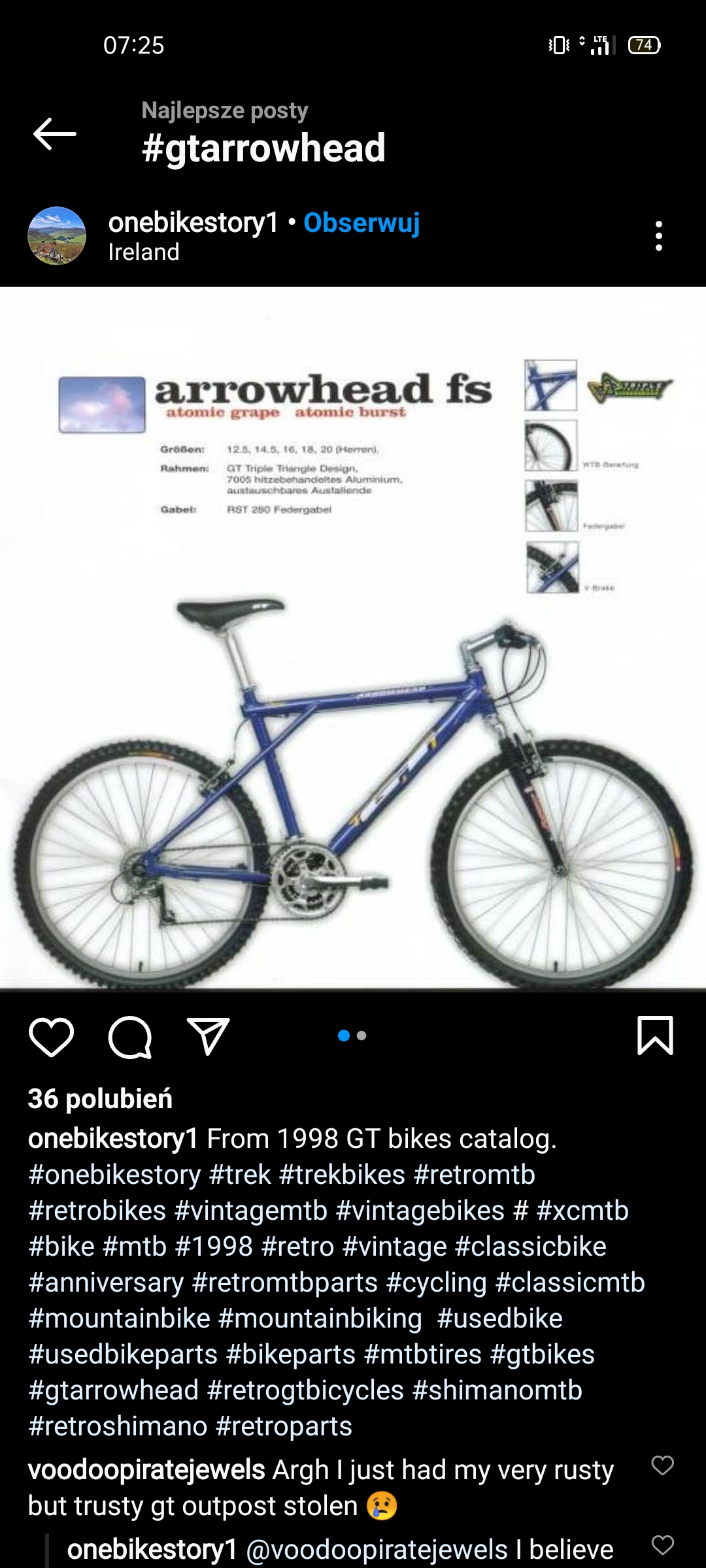Open voodoopiratejewels' profile from comment

146,1470
